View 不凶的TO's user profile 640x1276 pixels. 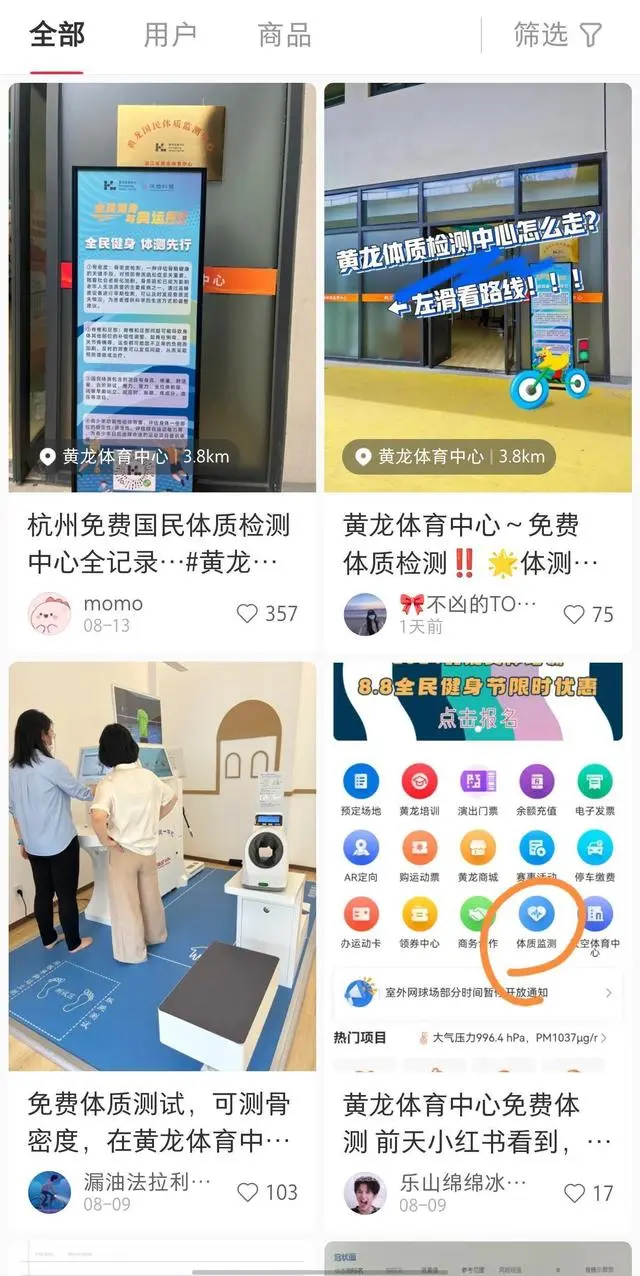[365, 614]
